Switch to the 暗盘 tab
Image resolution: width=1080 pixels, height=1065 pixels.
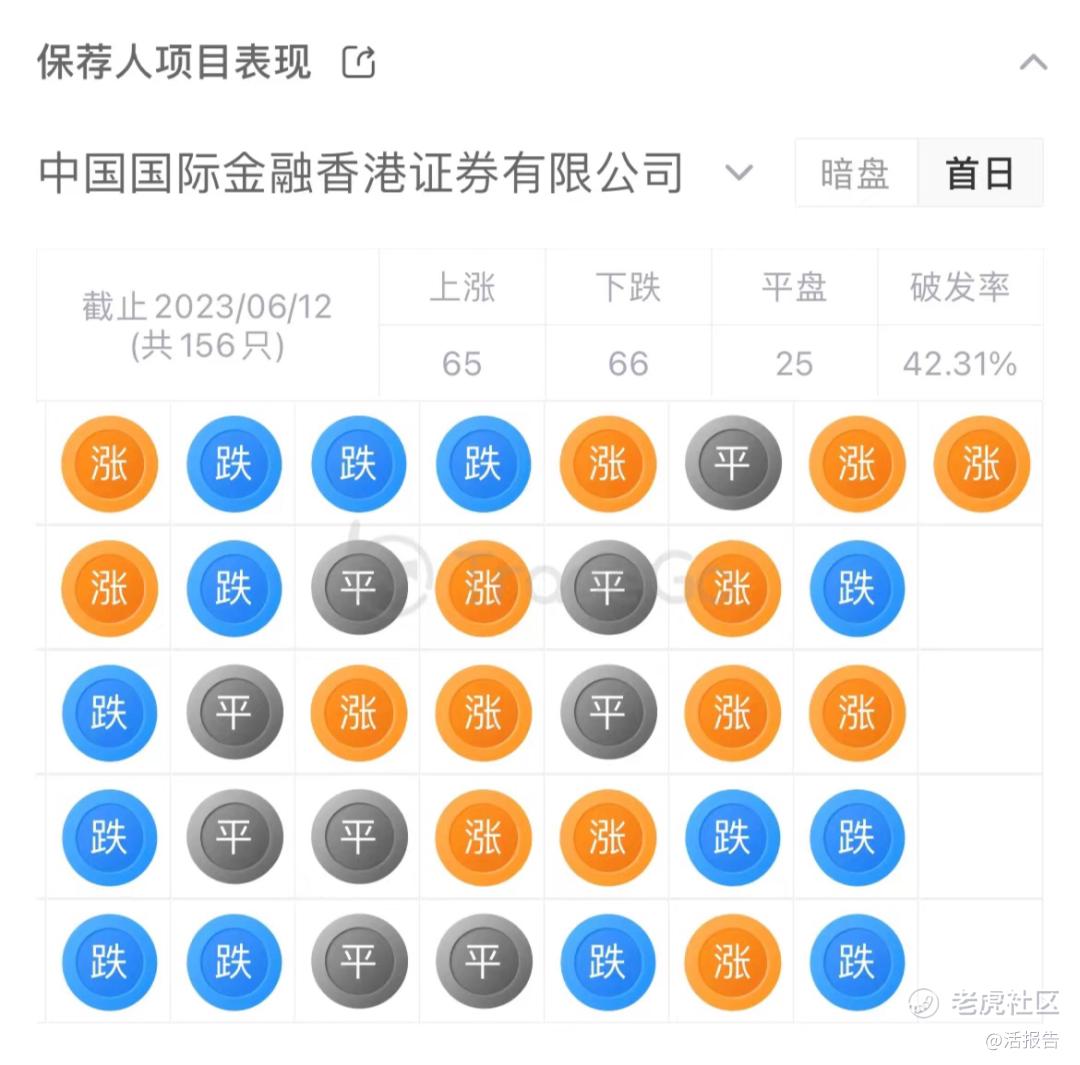tap(856, 173)
